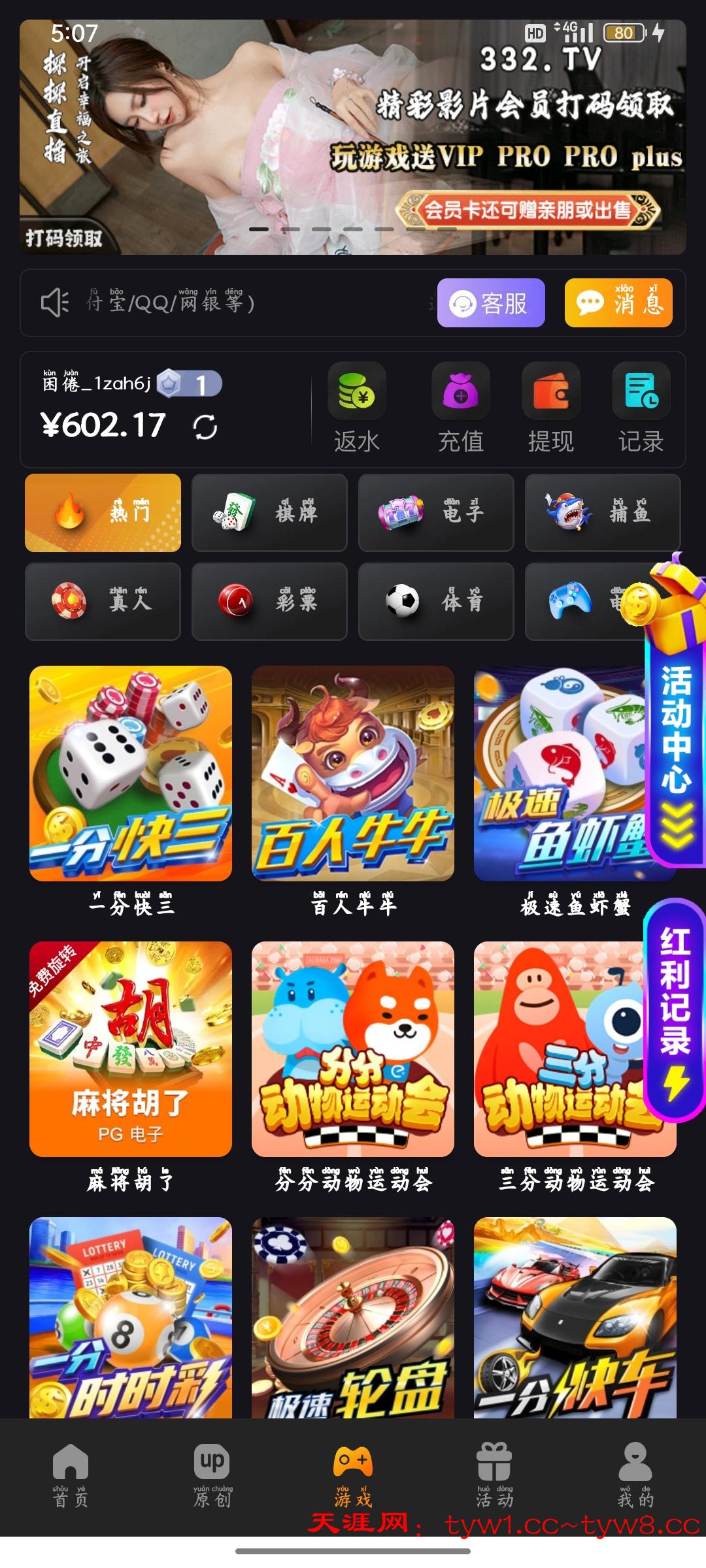Open the 百人牛牛 game
706x1568 pixels.
353,774
